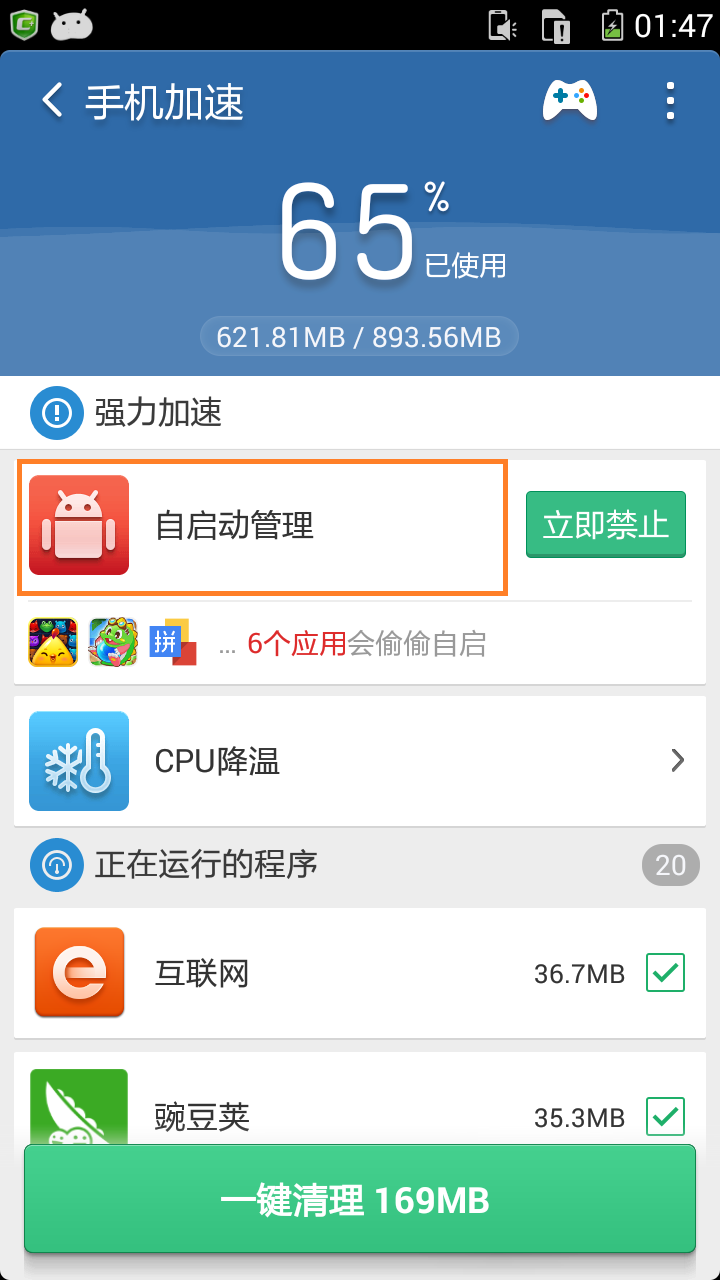
Task: Open 自启动管理 row
Action: pyautogui.click(x=262, y=527)
